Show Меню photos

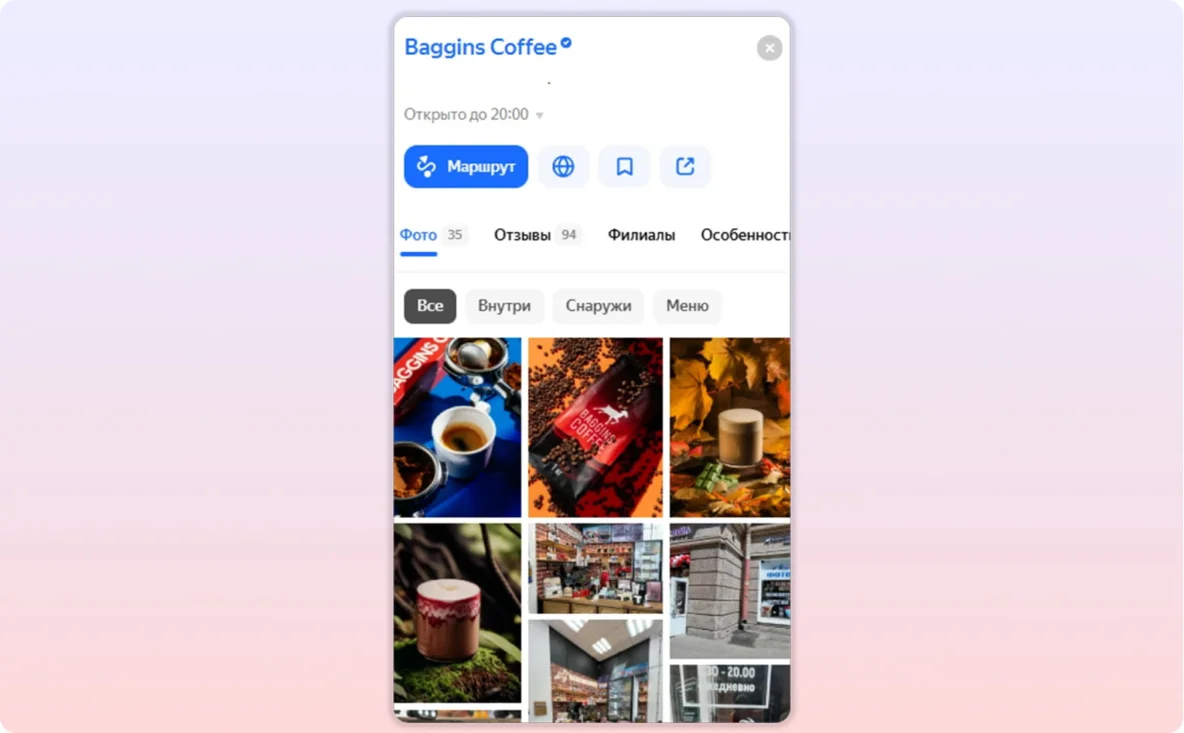(687, 306)
